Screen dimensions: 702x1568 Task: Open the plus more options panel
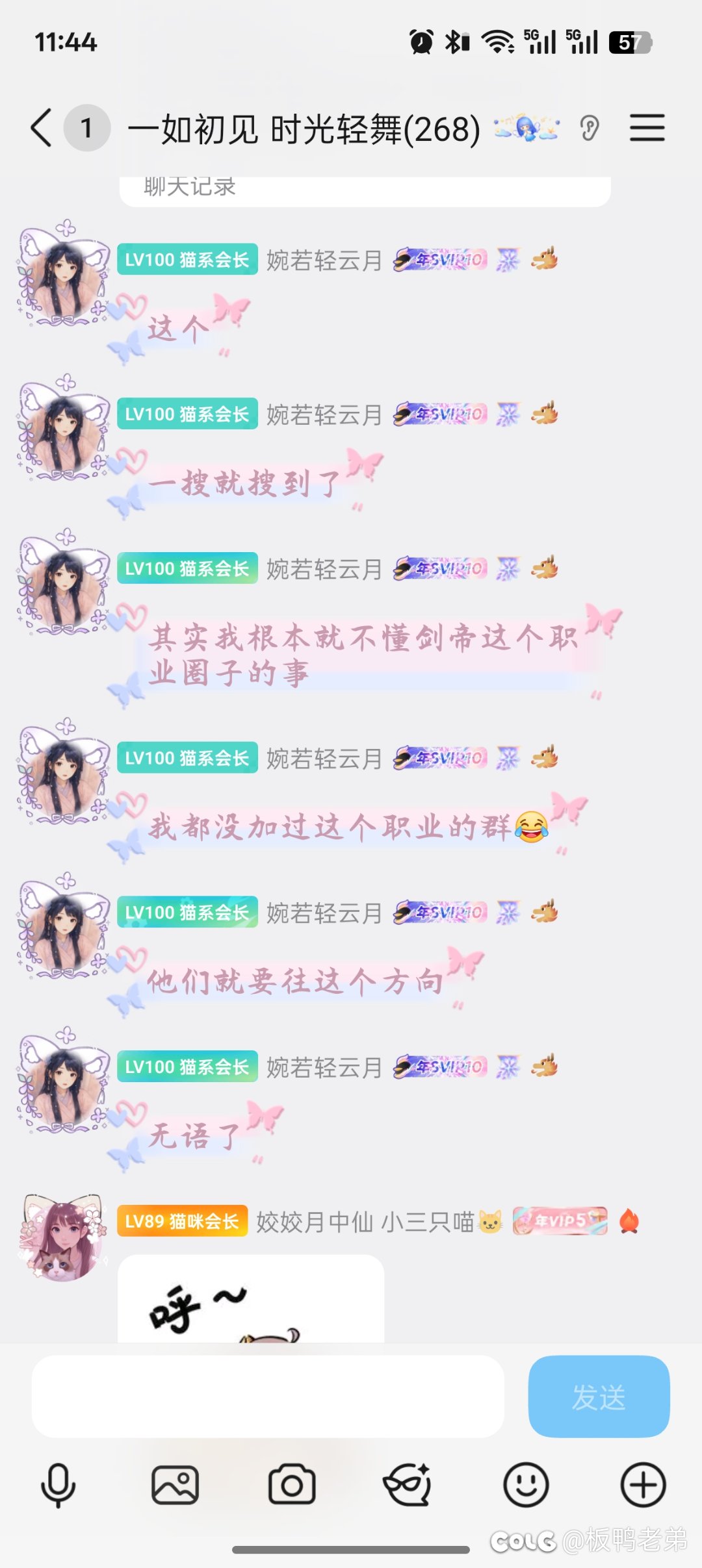(x=643, y=1485)
